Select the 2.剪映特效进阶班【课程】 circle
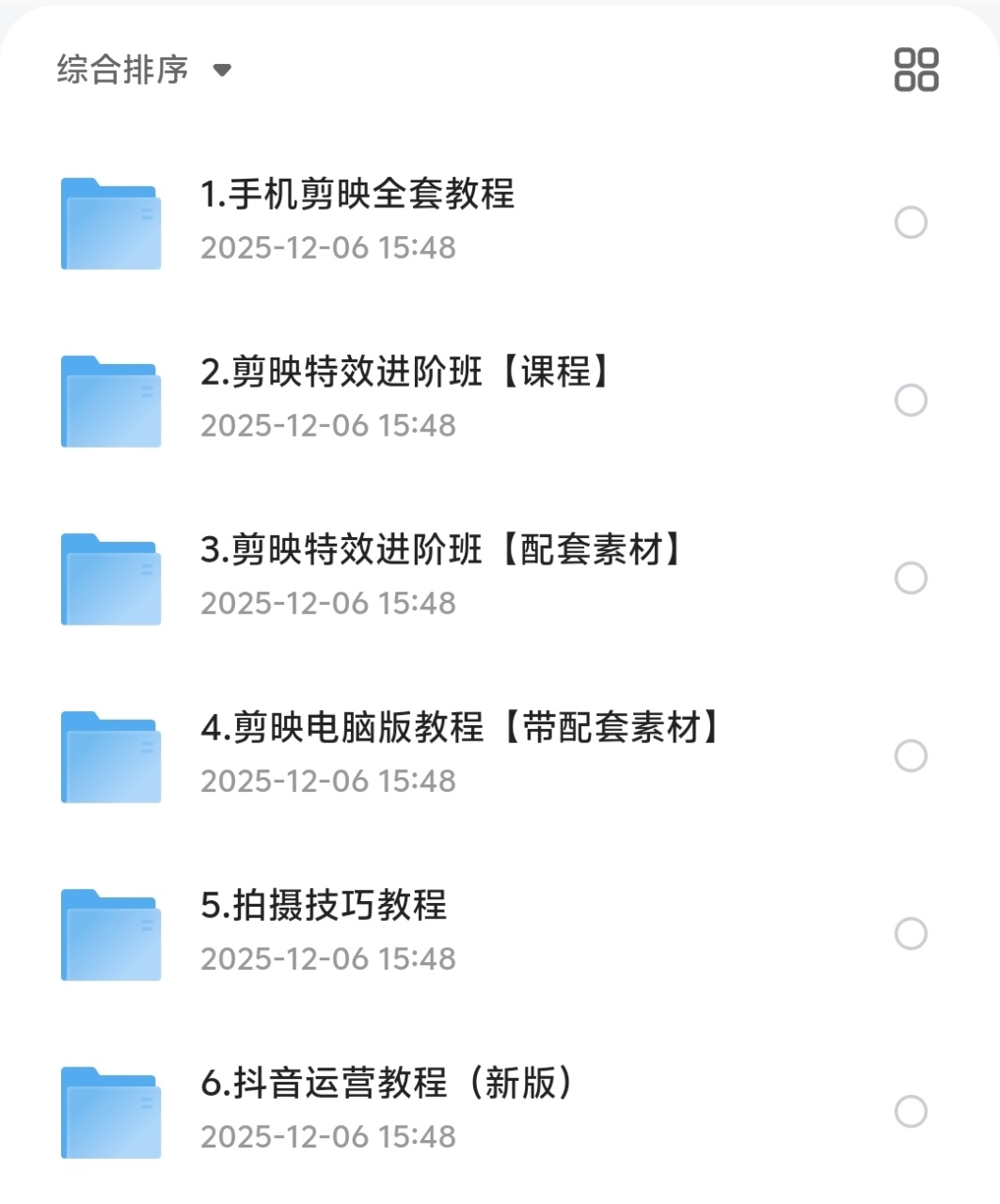 911,401
